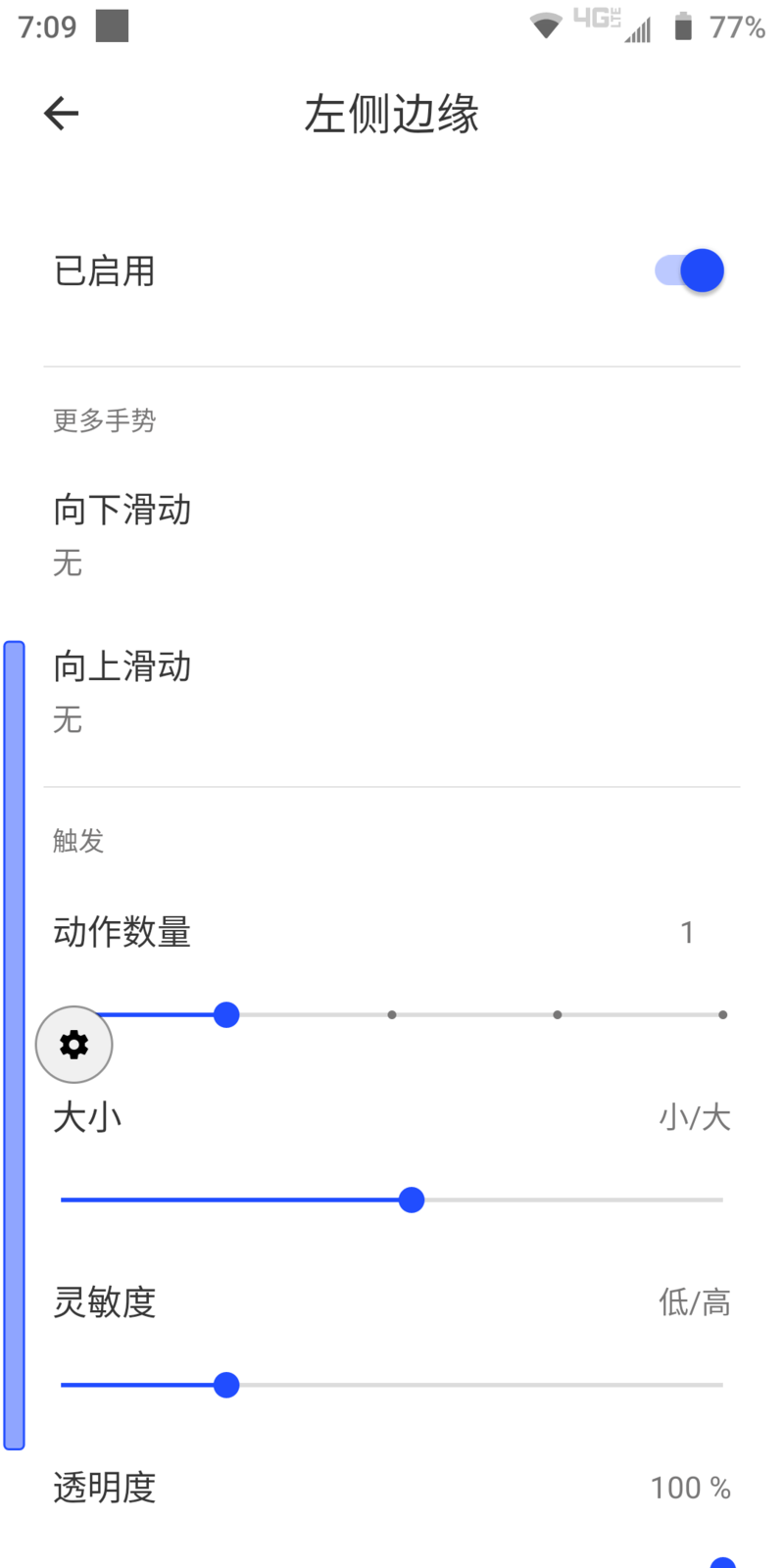Toggle the 已启用 switch off
The width and height of the screenshot is (784, 1568).
(x=689, y=271)
